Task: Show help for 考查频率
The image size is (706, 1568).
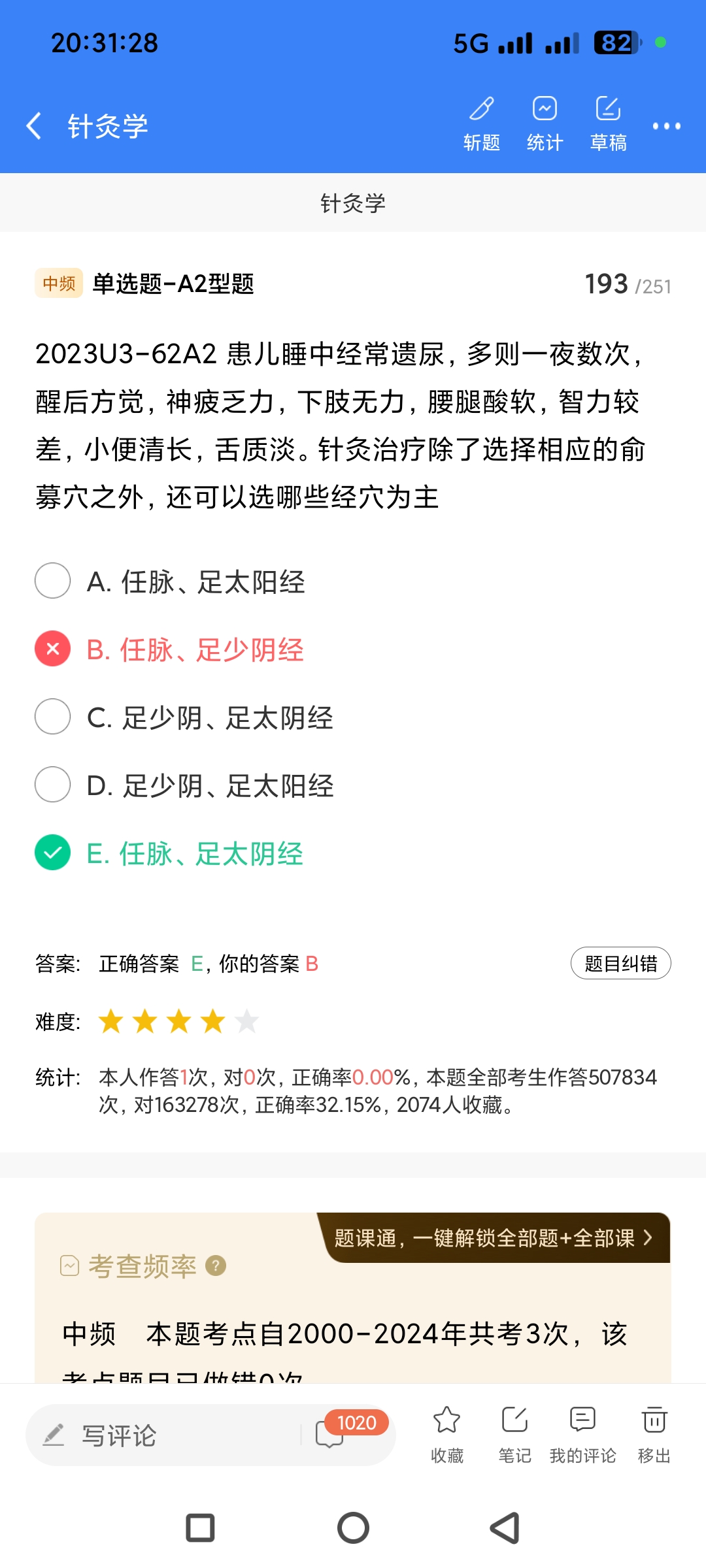Action: pyautogui.click(x=216, y=1266)
